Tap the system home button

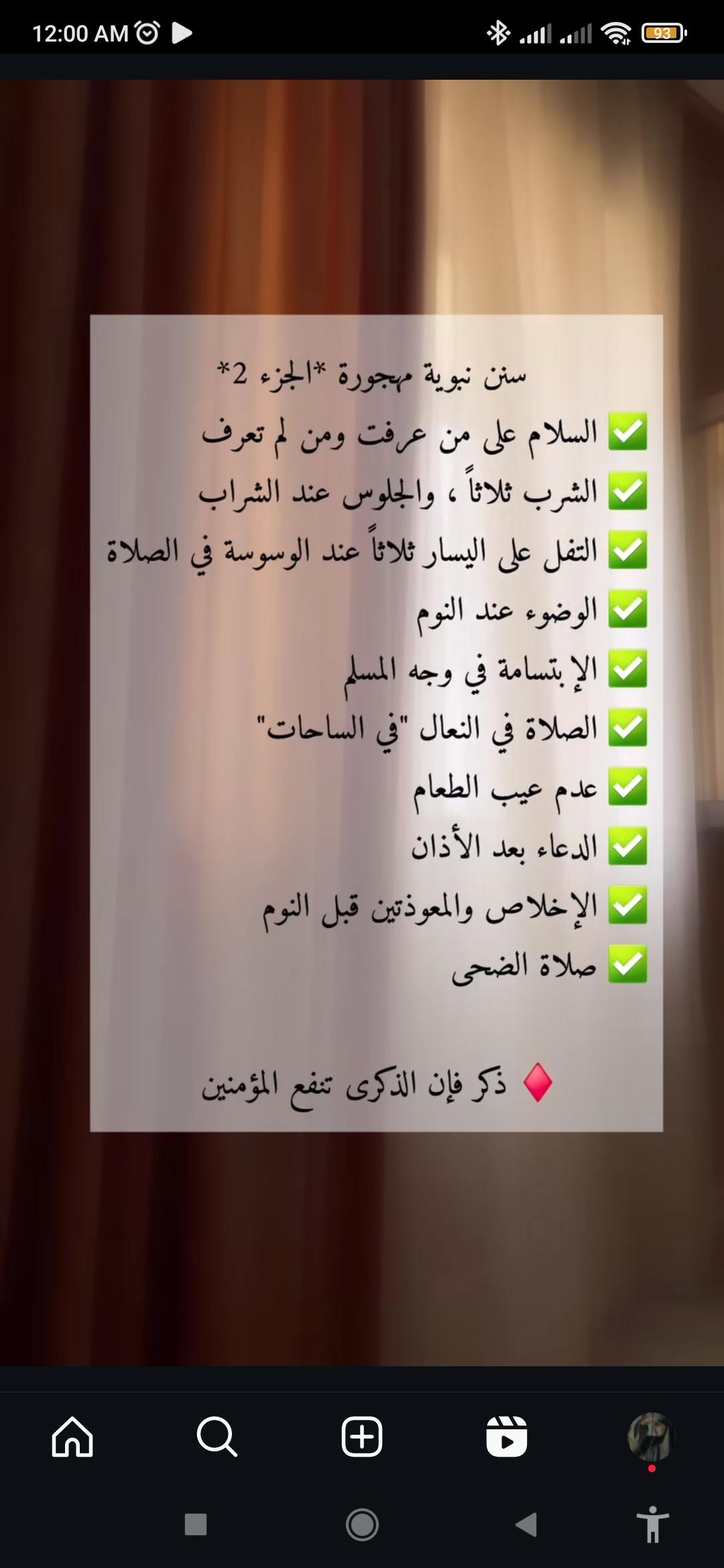coord(362,1524)
